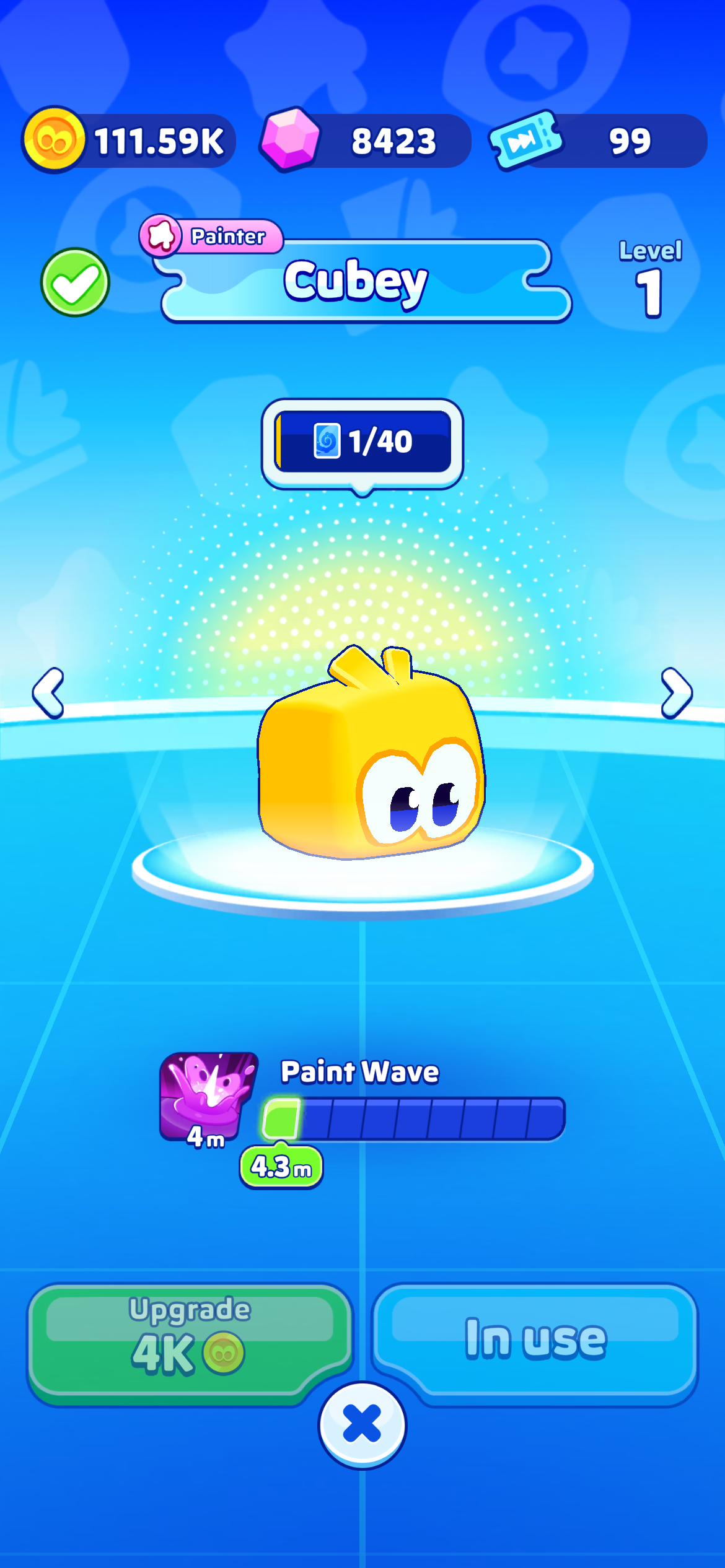The image size is (725, 1568).
Task: Go to the previous character
Action: coord(48,693)
